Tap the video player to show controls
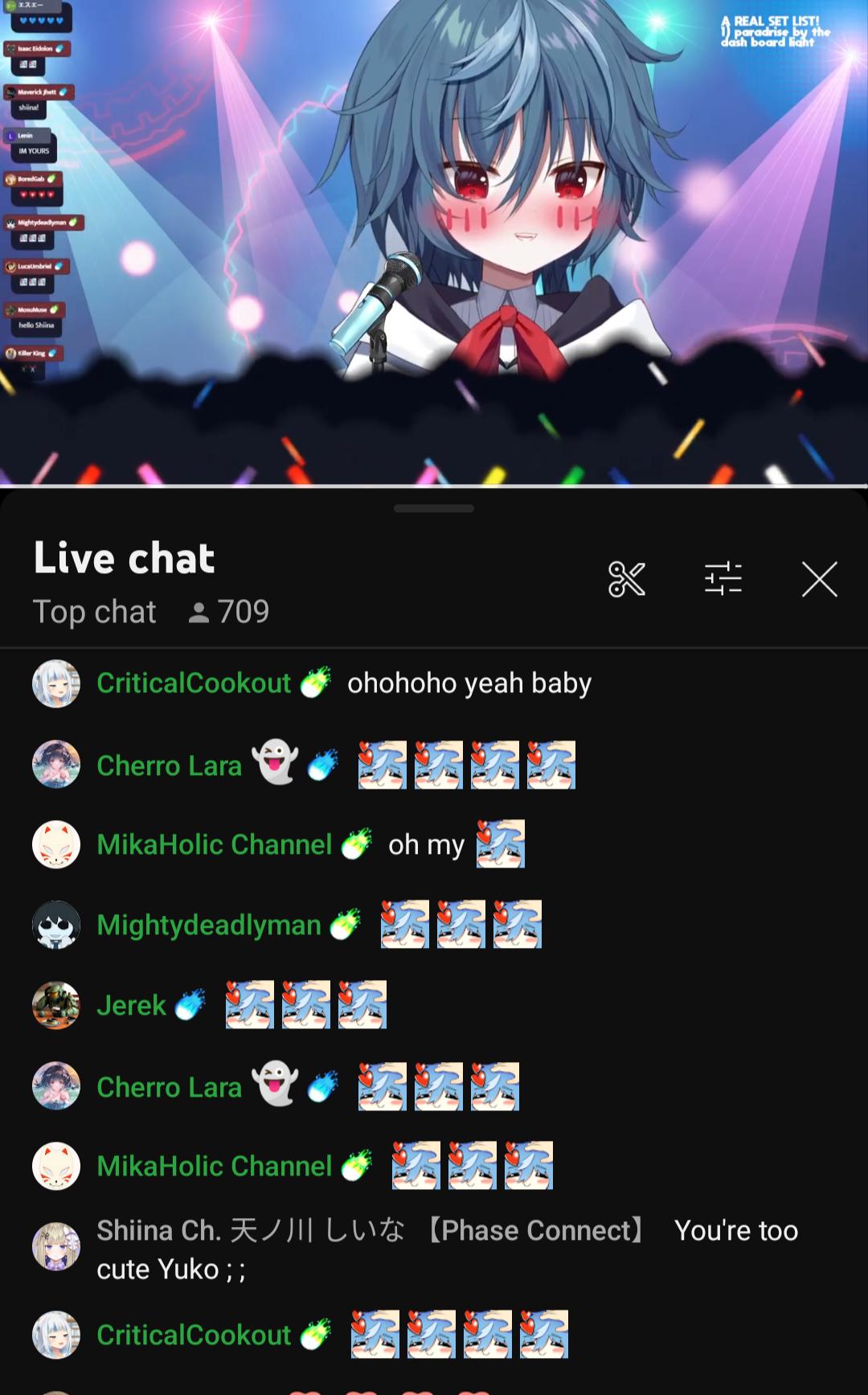The width and height of the screenshot is (868, 1395). (x=434, y=243)
